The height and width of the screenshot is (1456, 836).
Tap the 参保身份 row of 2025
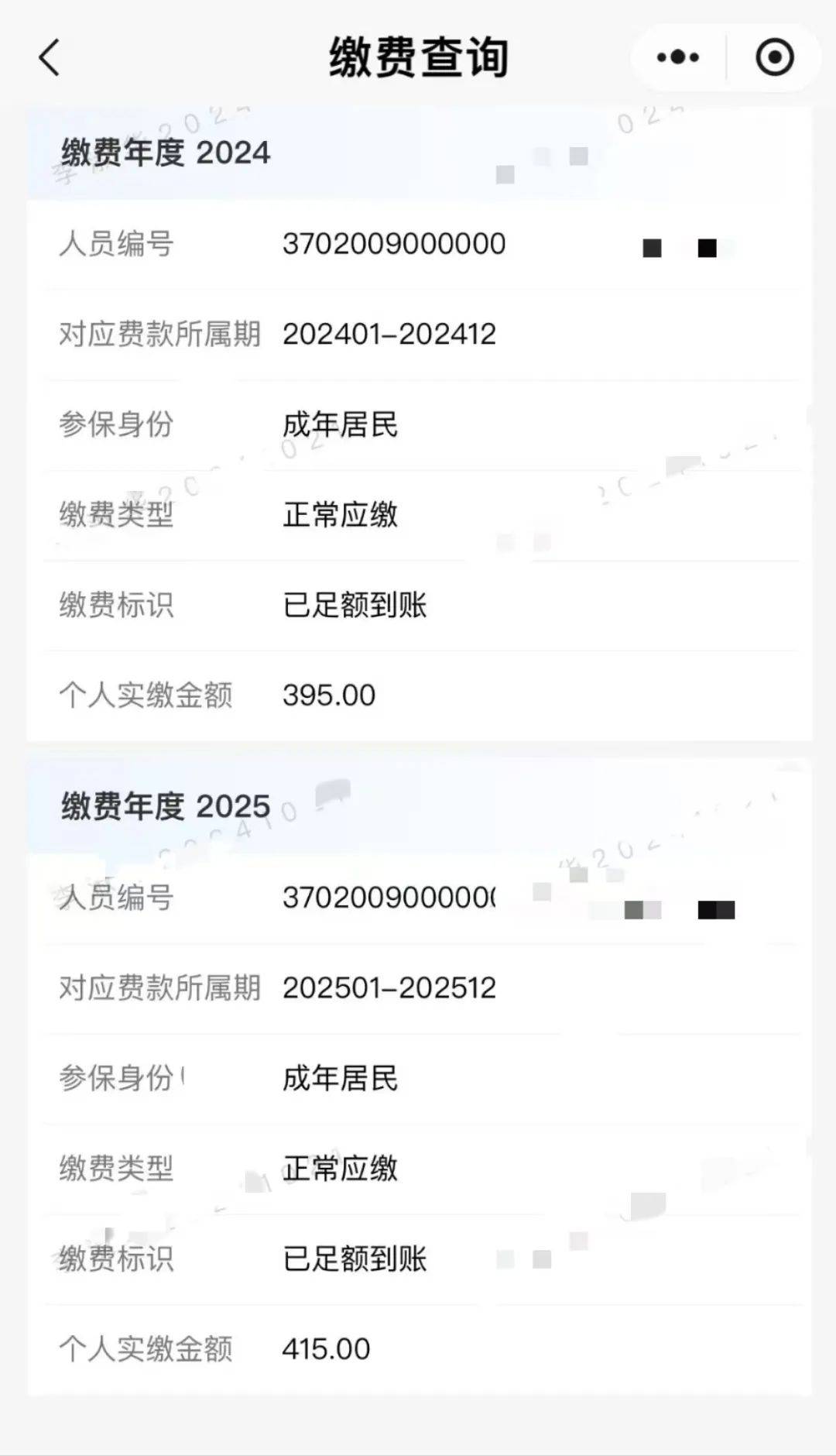coord(120,1078)
